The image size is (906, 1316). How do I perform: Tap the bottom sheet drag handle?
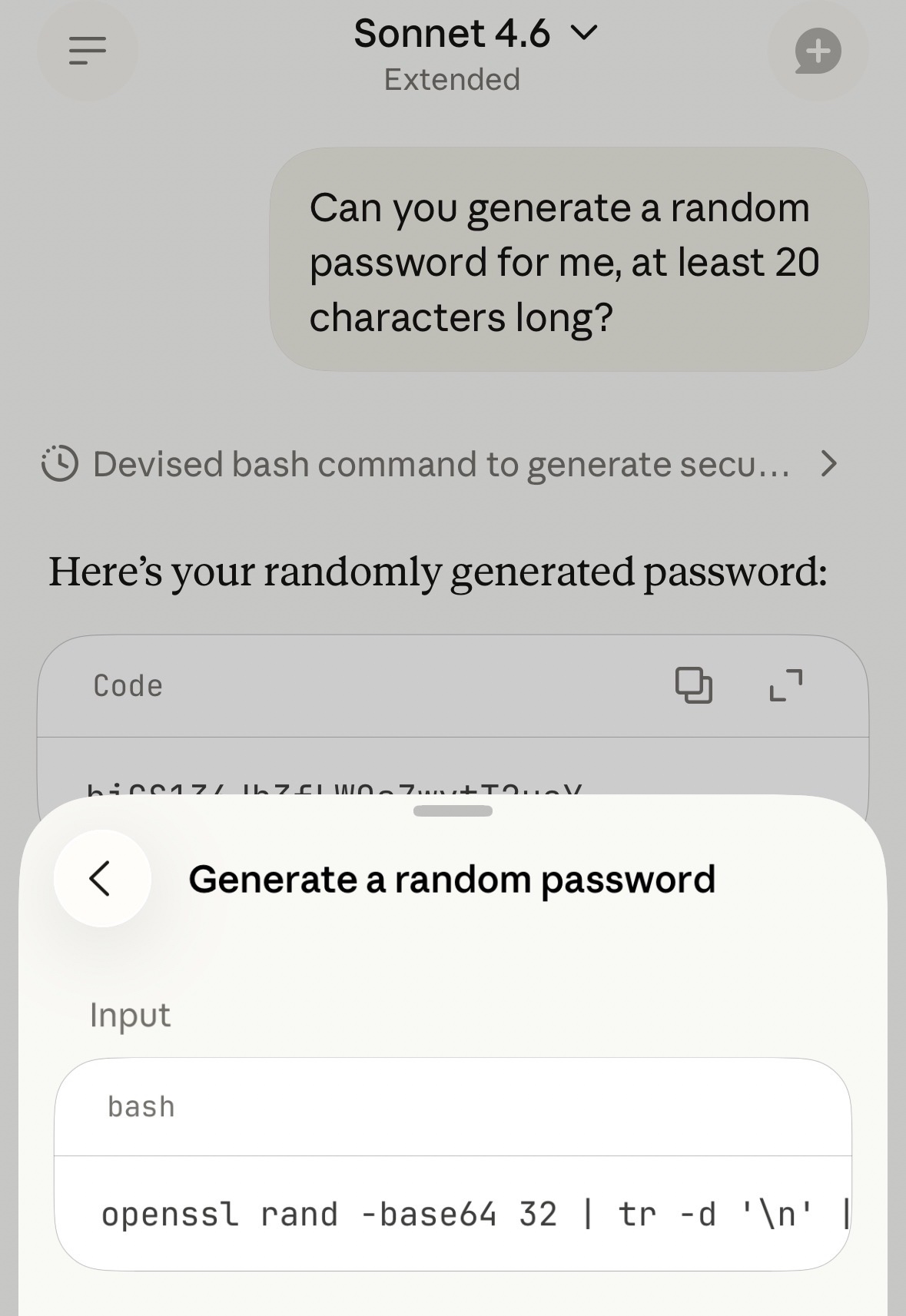(x=453, y=811)
